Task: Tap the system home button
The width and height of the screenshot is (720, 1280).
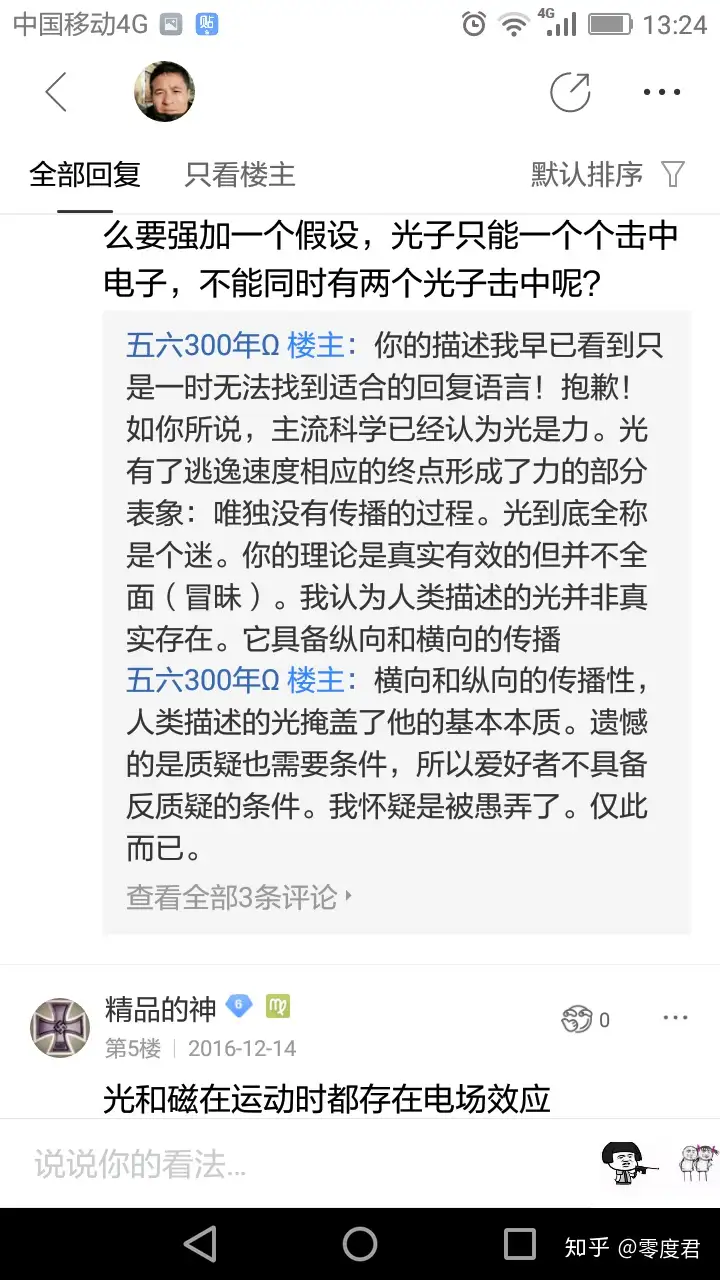Action: (360, 1244)
